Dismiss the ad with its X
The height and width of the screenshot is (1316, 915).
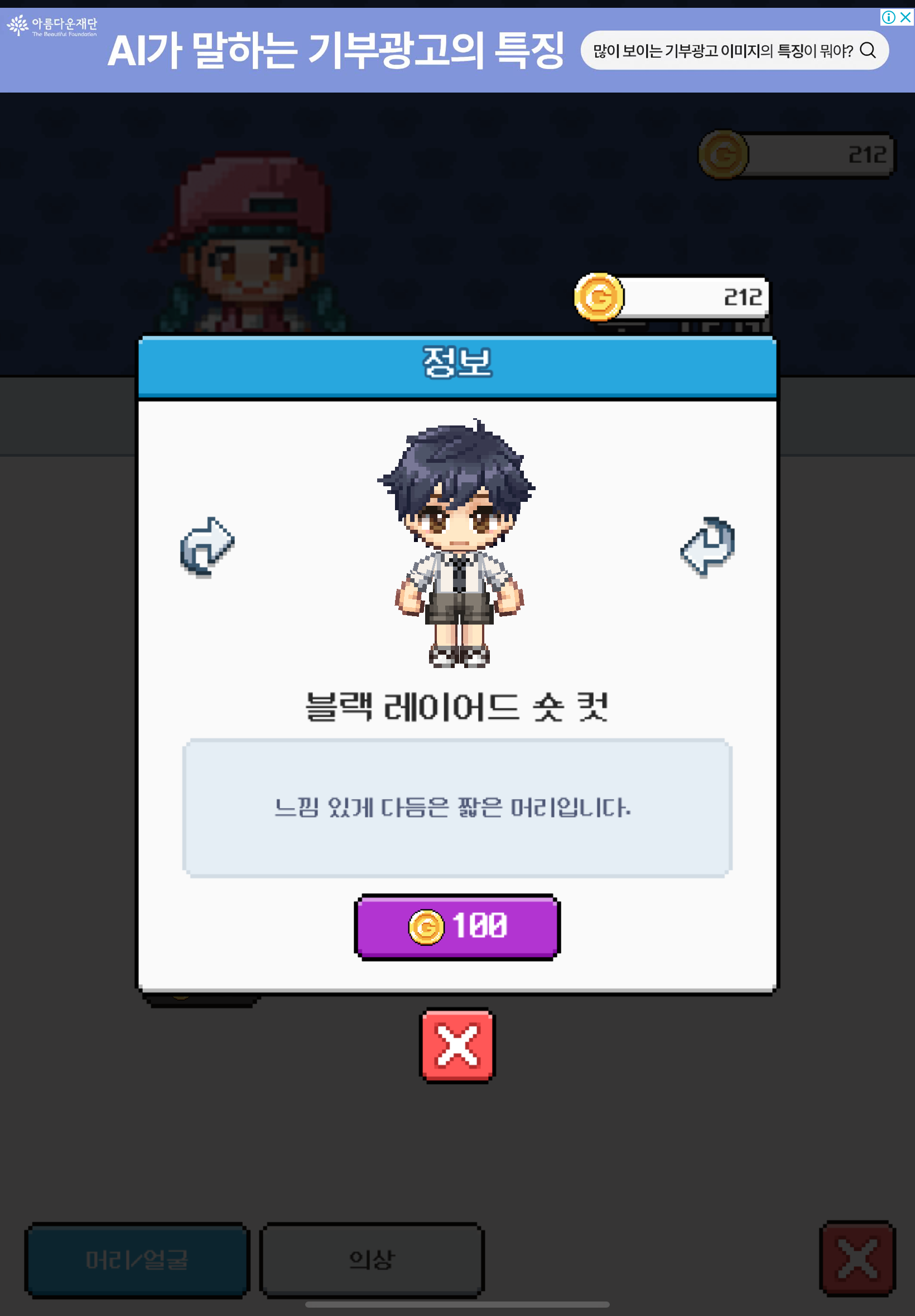[906, 17]
